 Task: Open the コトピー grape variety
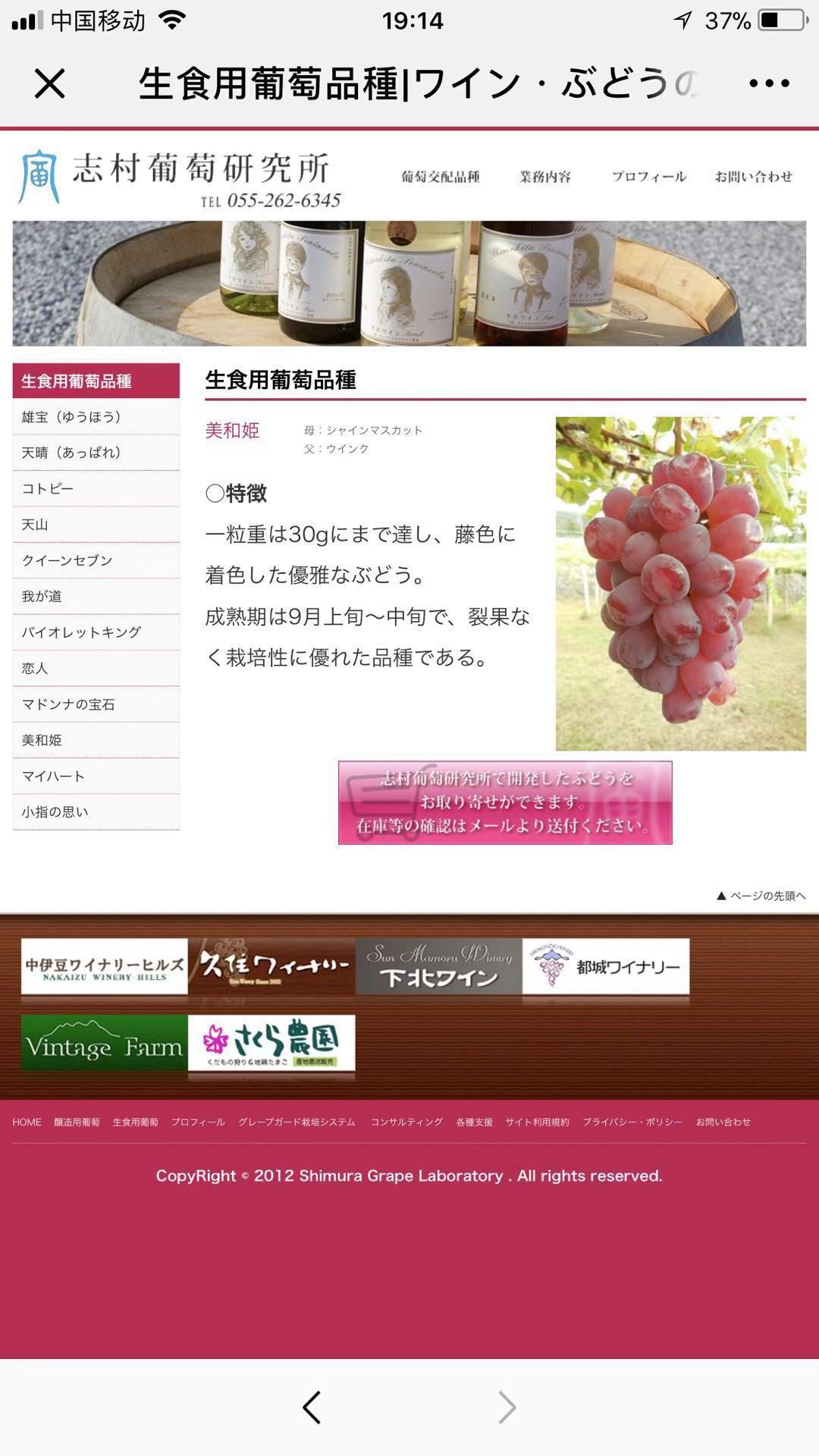(96, 489)
